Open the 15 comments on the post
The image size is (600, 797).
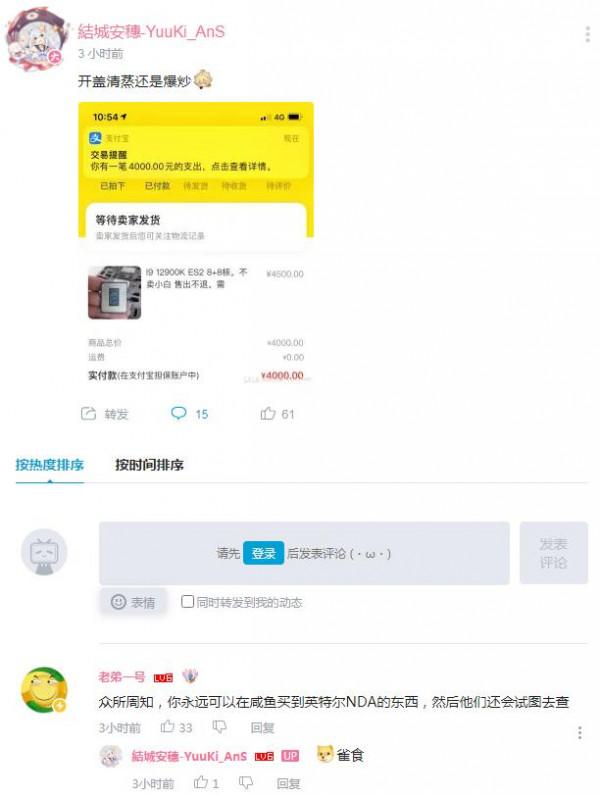click(x=189, y=413)
